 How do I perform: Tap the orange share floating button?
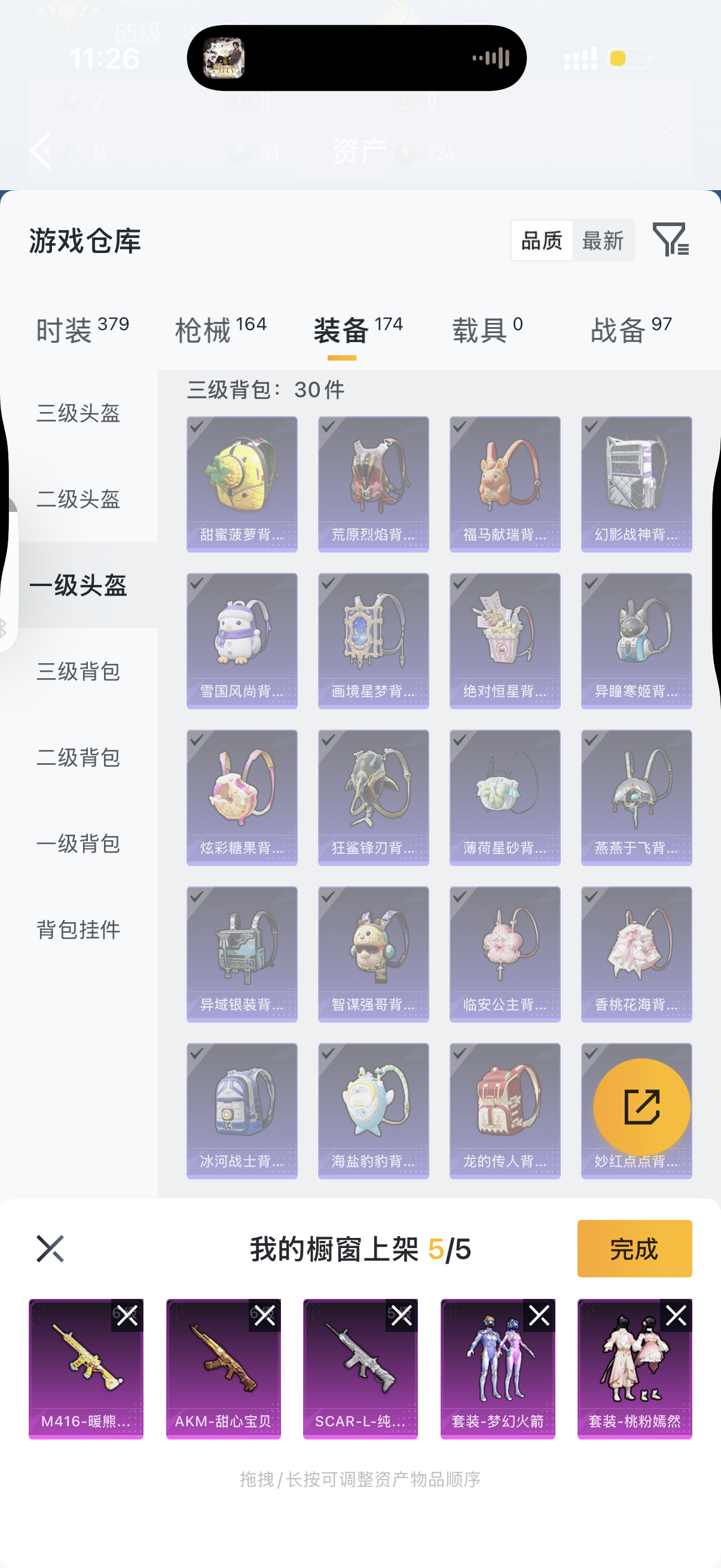tap(641, 1106)
